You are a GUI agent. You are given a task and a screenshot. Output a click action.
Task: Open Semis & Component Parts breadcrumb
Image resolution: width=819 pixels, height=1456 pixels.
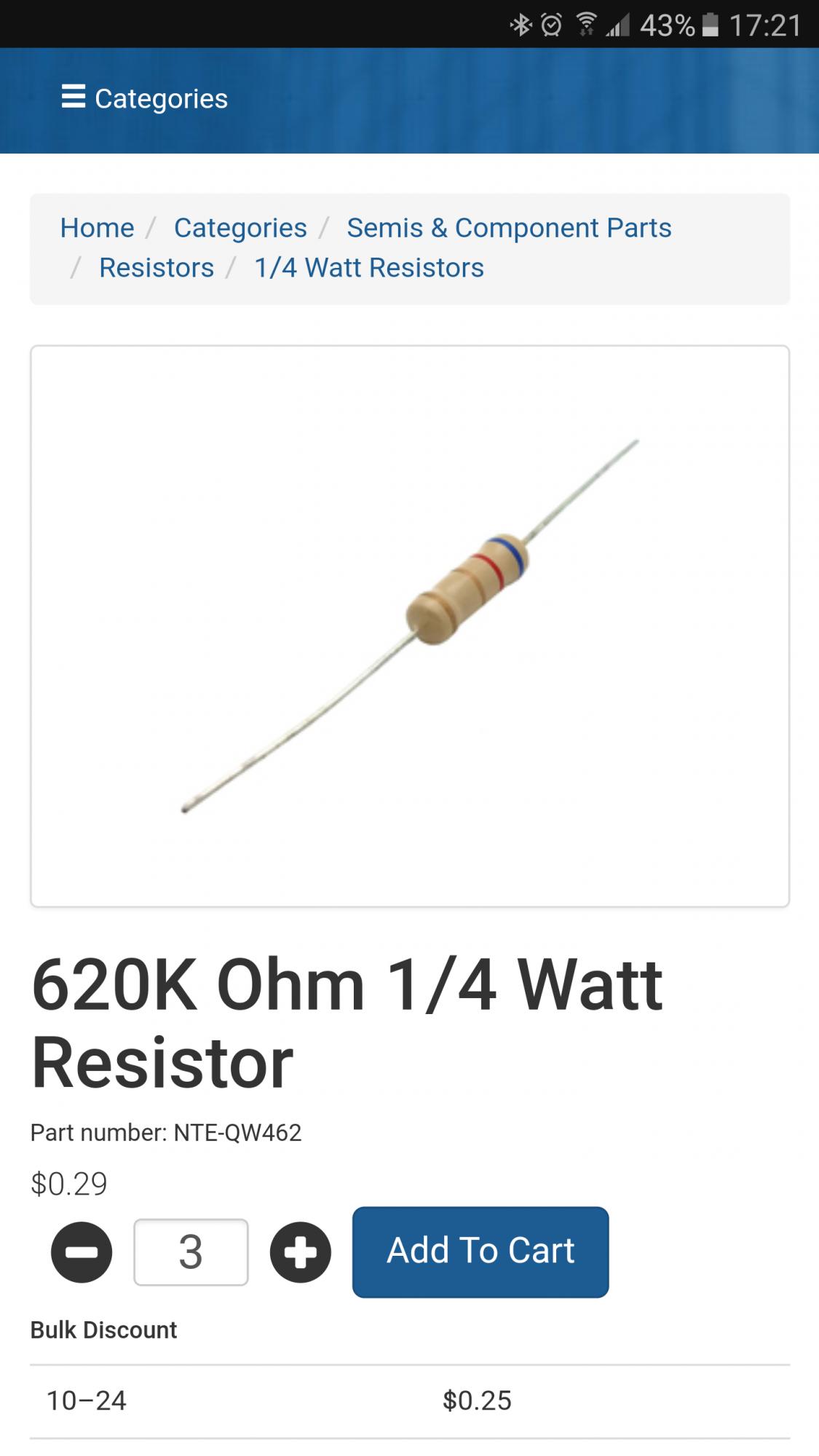[509, 228]
